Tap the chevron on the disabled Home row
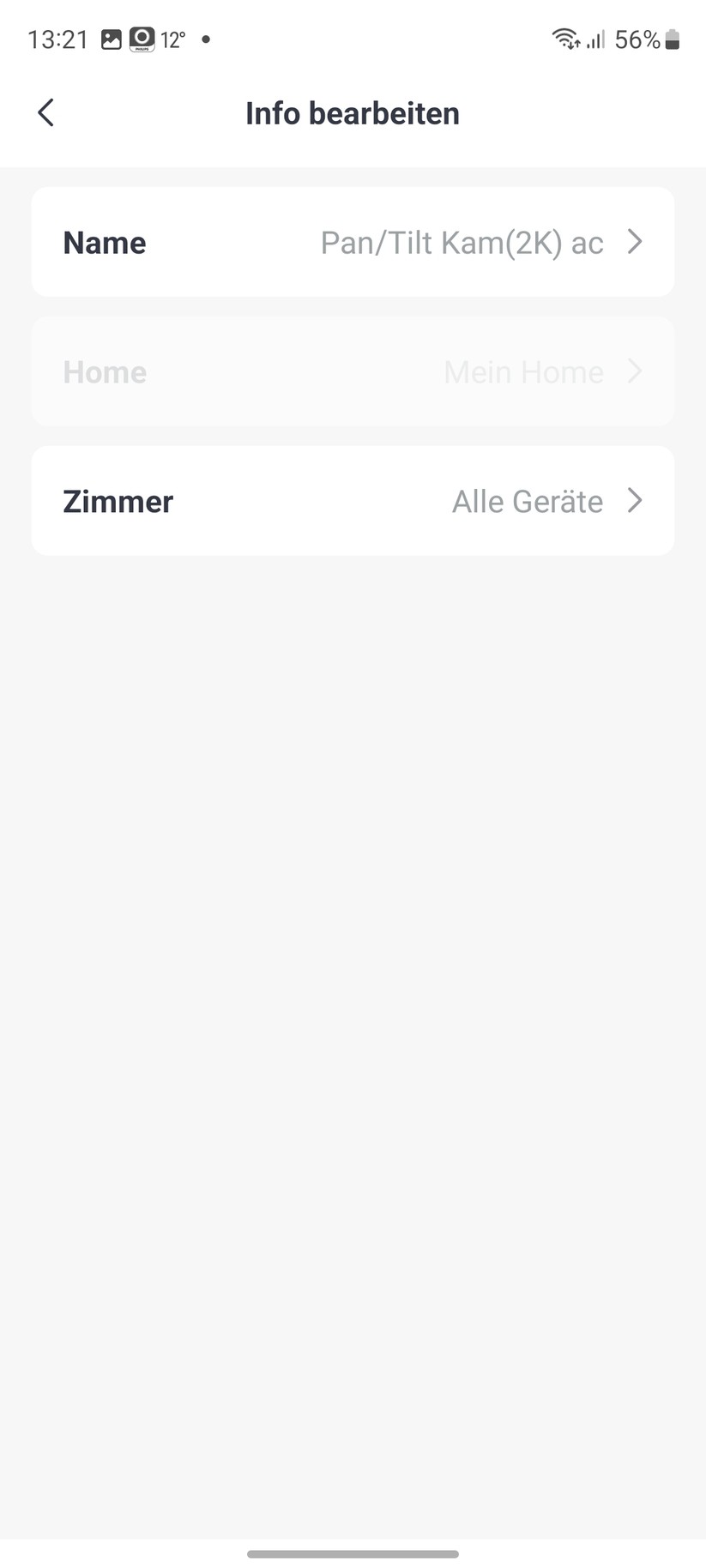This screenshot has width=706, height=1568. (635, 371)
